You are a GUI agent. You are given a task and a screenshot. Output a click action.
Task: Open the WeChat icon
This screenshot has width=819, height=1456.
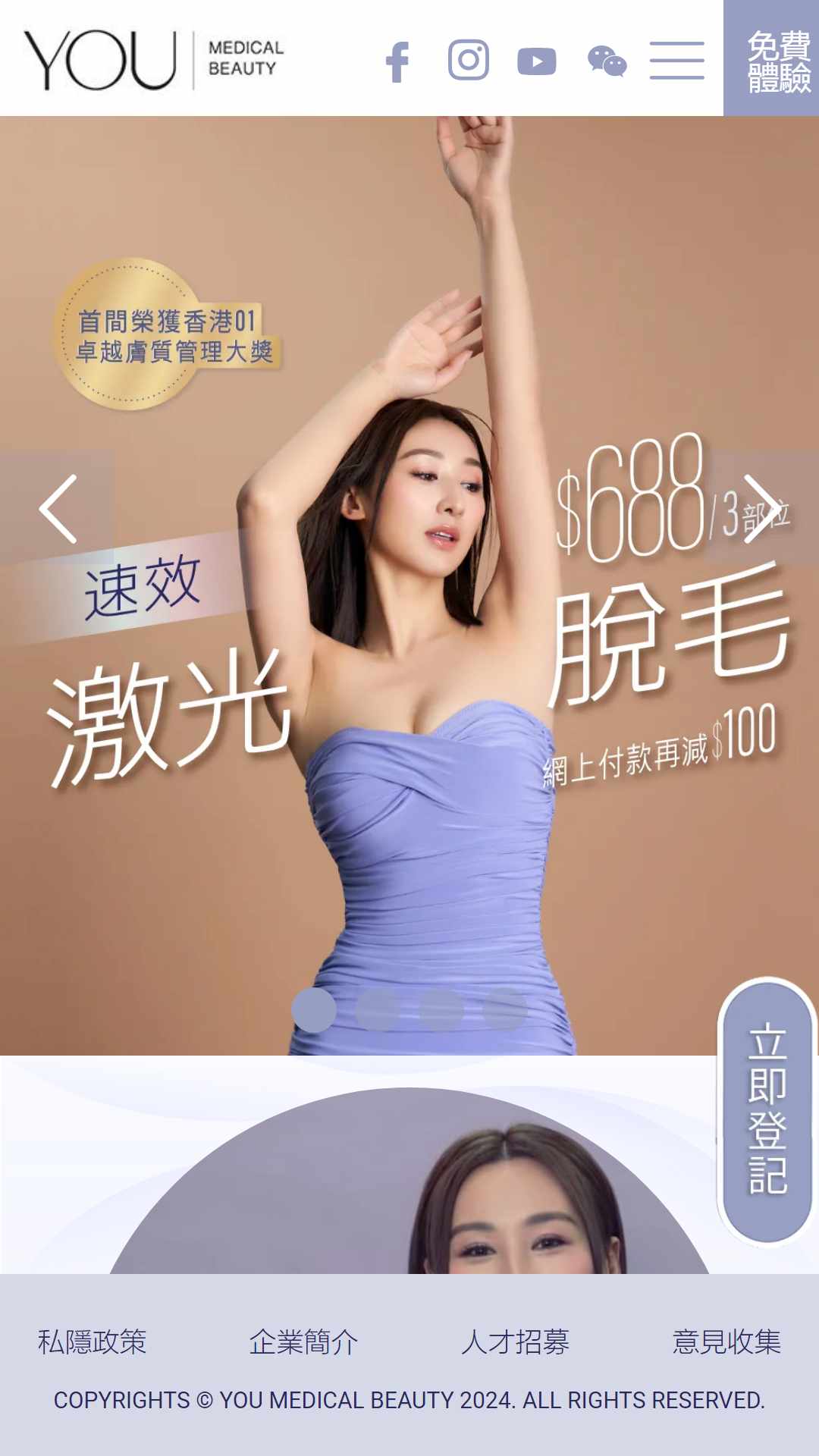[607, 61]
